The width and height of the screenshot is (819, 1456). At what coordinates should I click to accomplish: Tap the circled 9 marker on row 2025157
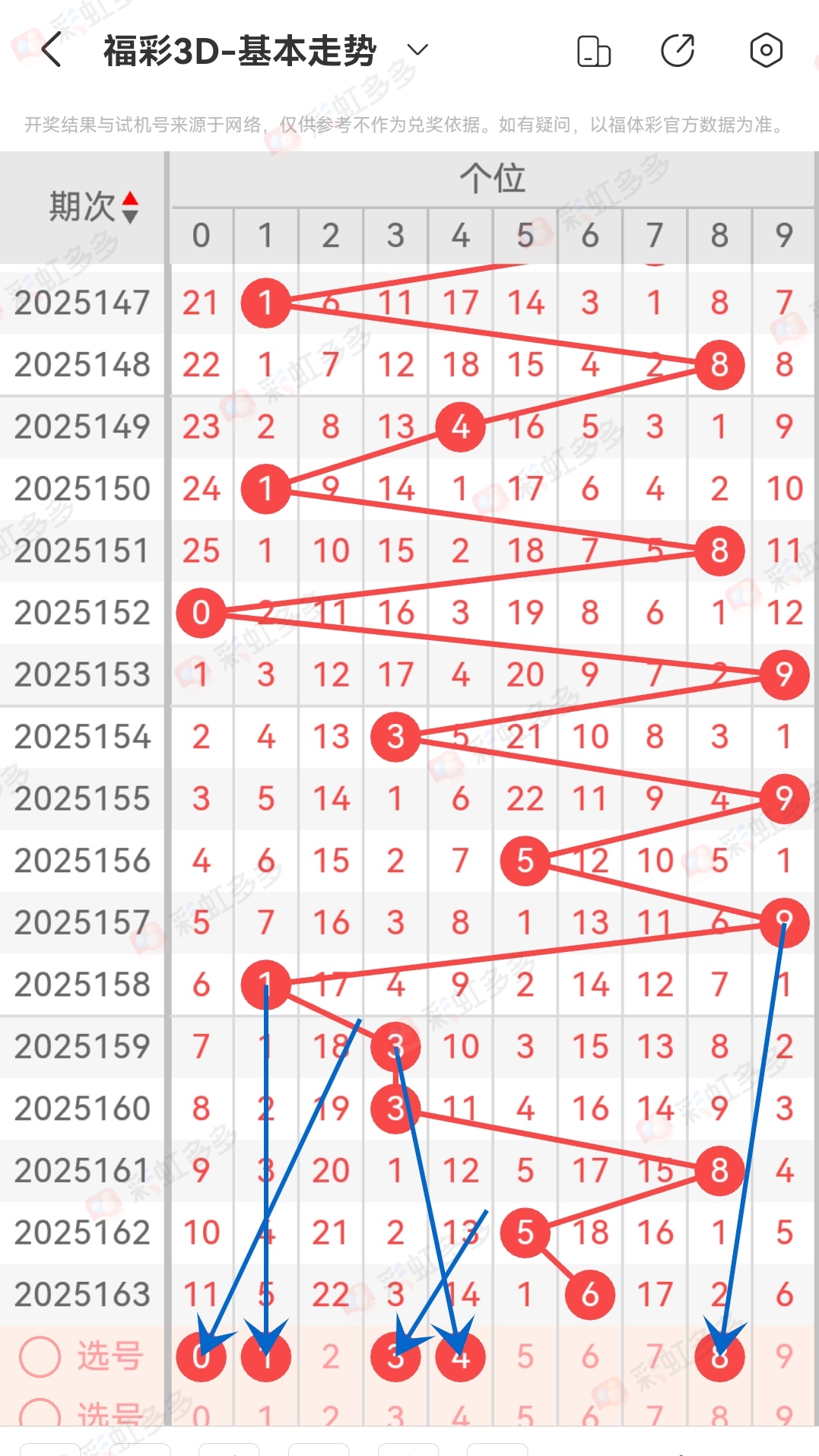pos(783,922)
